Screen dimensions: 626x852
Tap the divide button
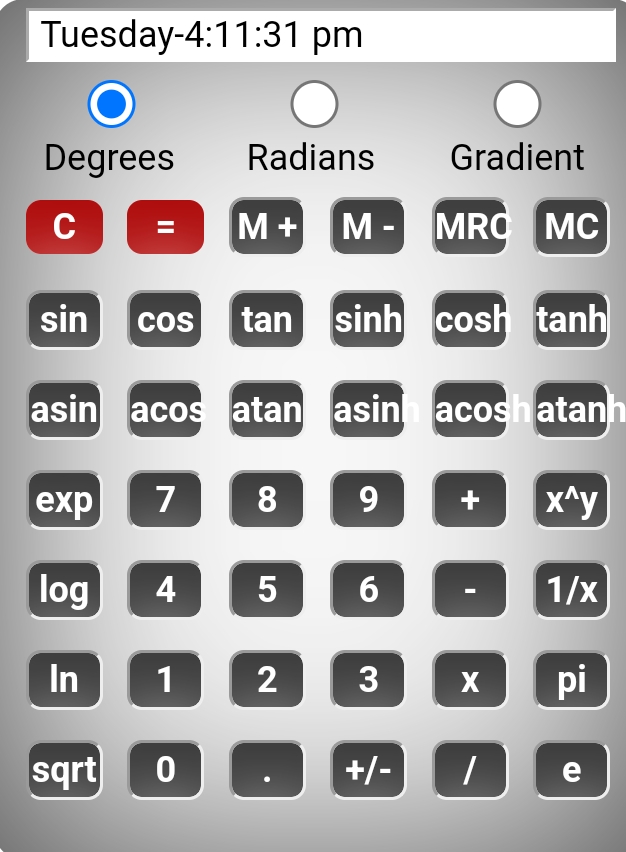click(x=470, y=770)
